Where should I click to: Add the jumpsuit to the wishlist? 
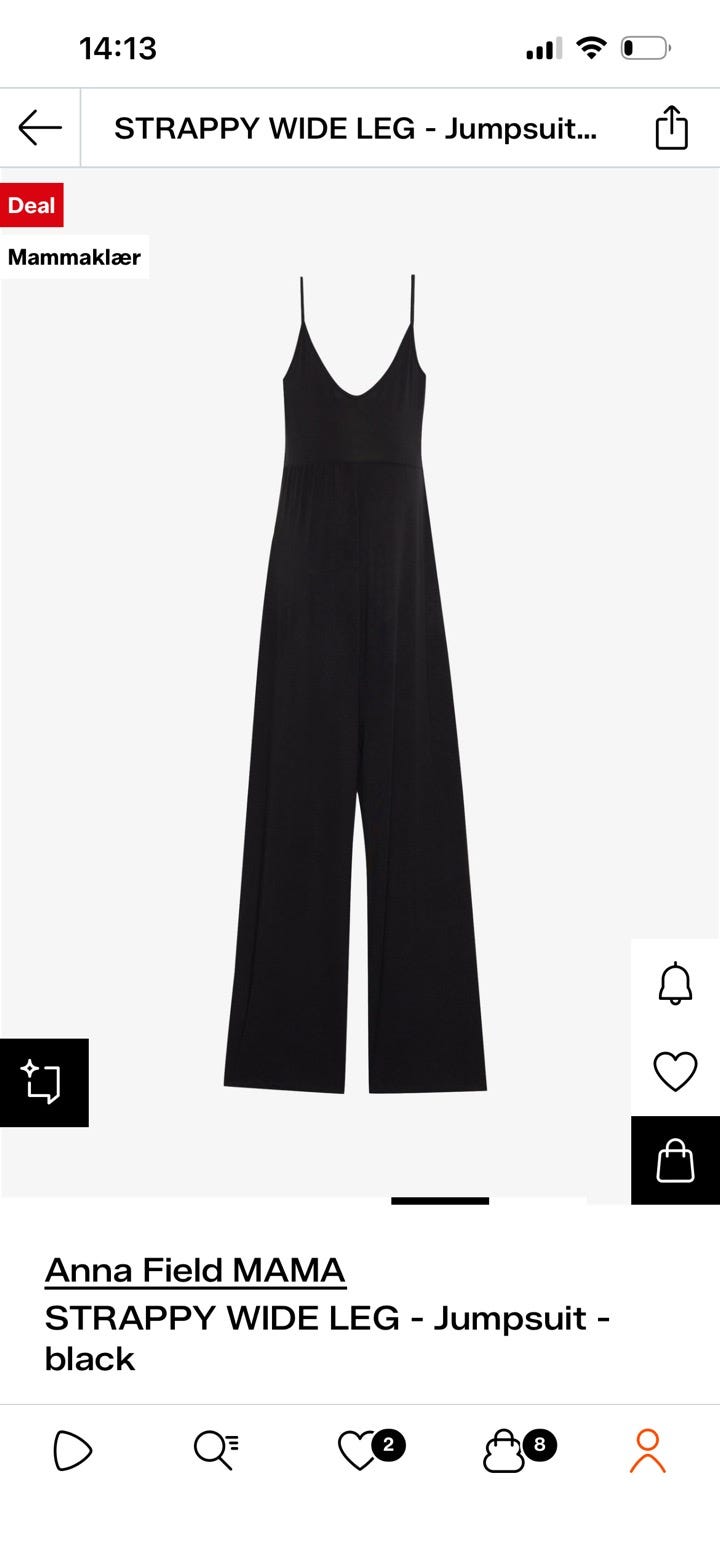[675, 1072]
